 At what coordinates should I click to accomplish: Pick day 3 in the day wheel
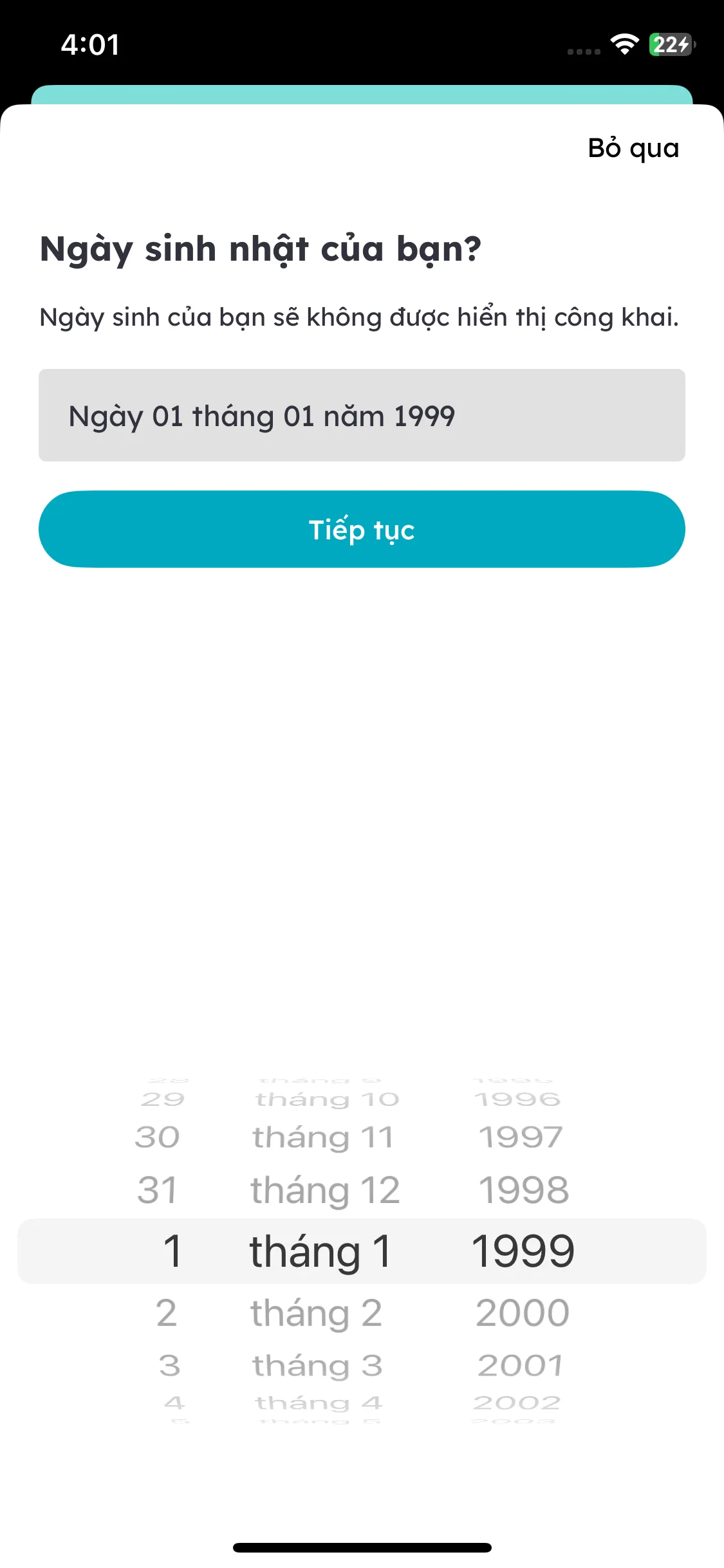[169, 1365]
